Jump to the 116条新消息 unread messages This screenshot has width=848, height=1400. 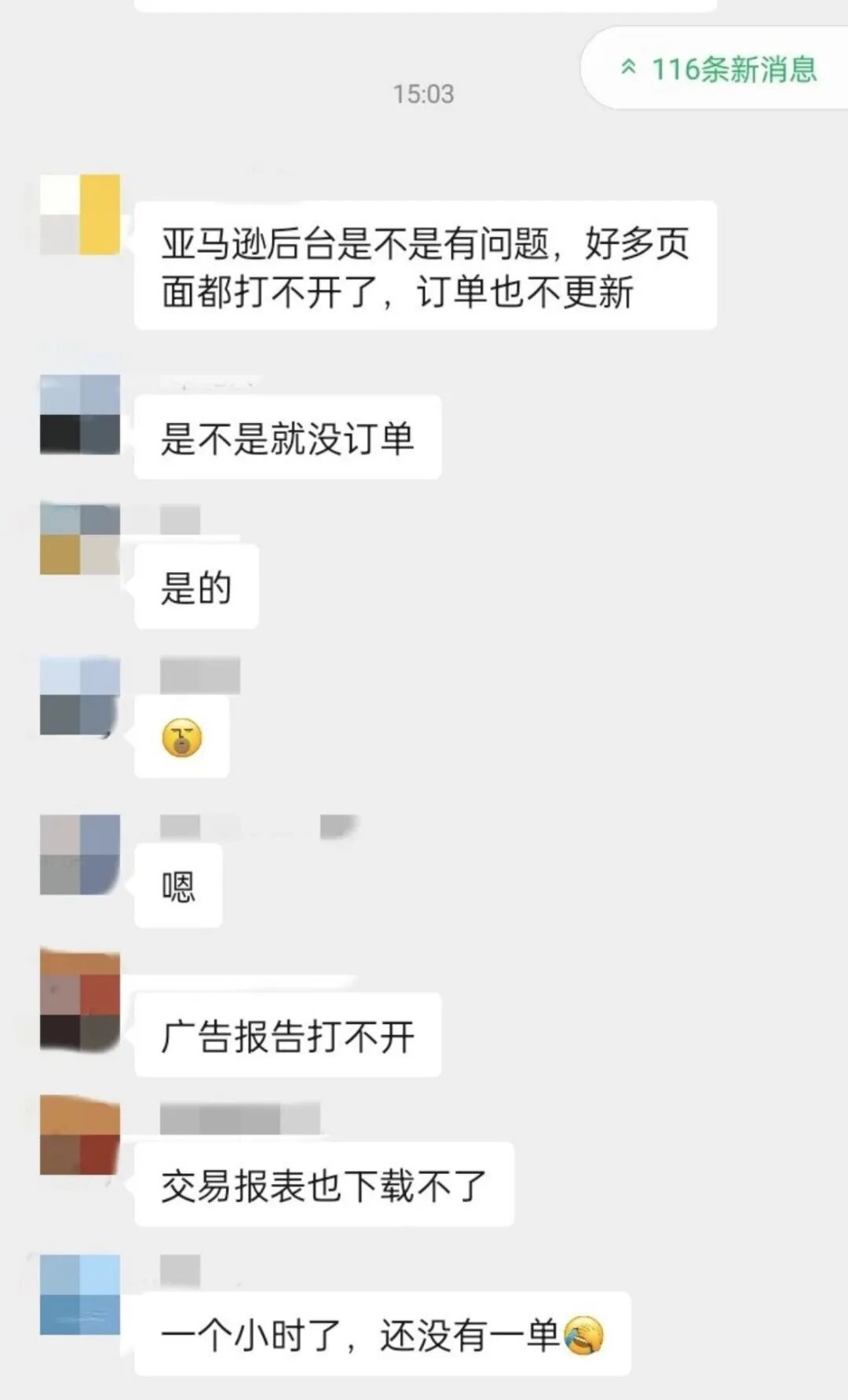(x=718, y=69)
